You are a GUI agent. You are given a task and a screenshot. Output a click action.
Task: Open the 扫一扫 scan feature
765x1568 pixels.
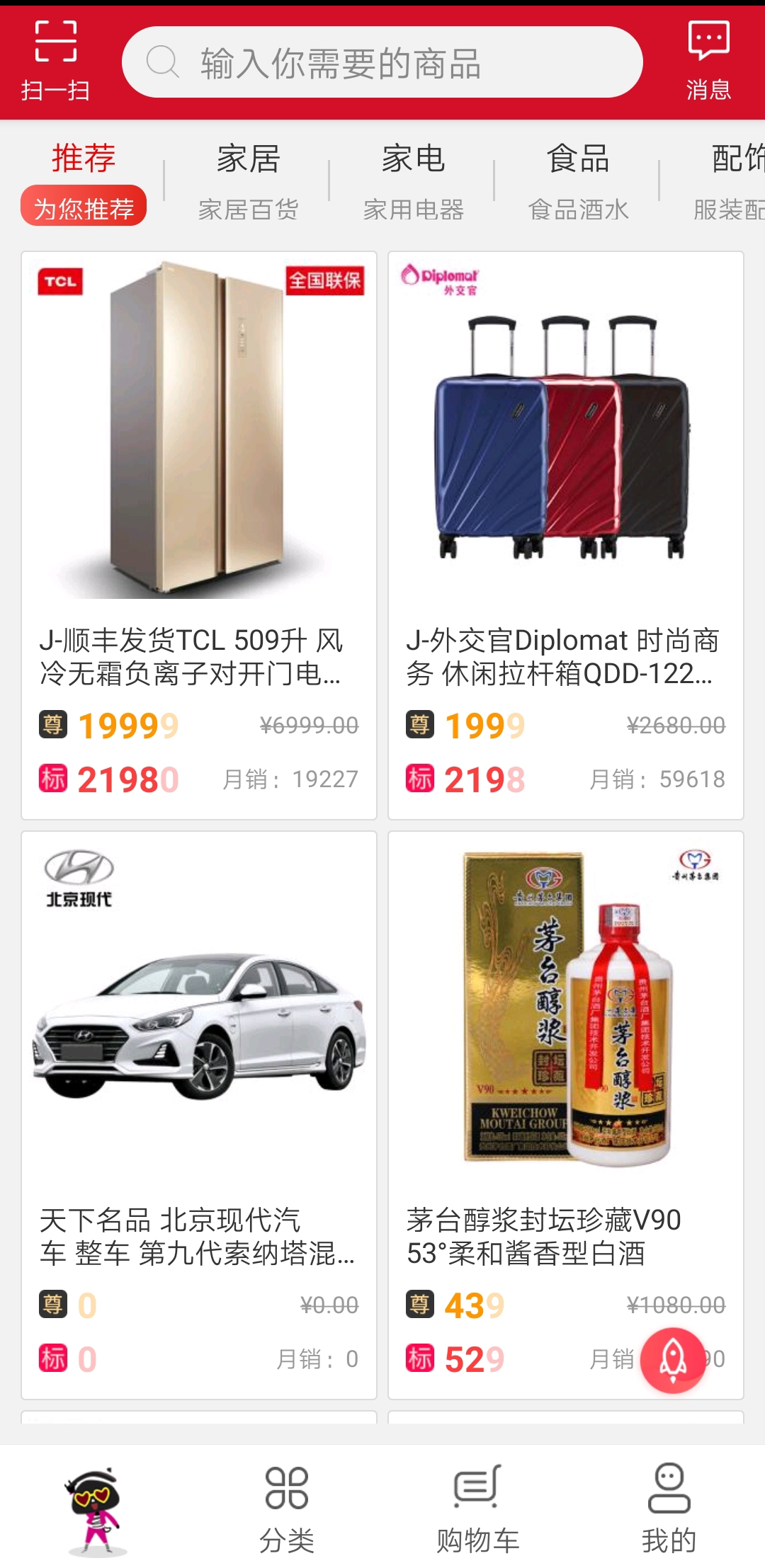(55, 60)
